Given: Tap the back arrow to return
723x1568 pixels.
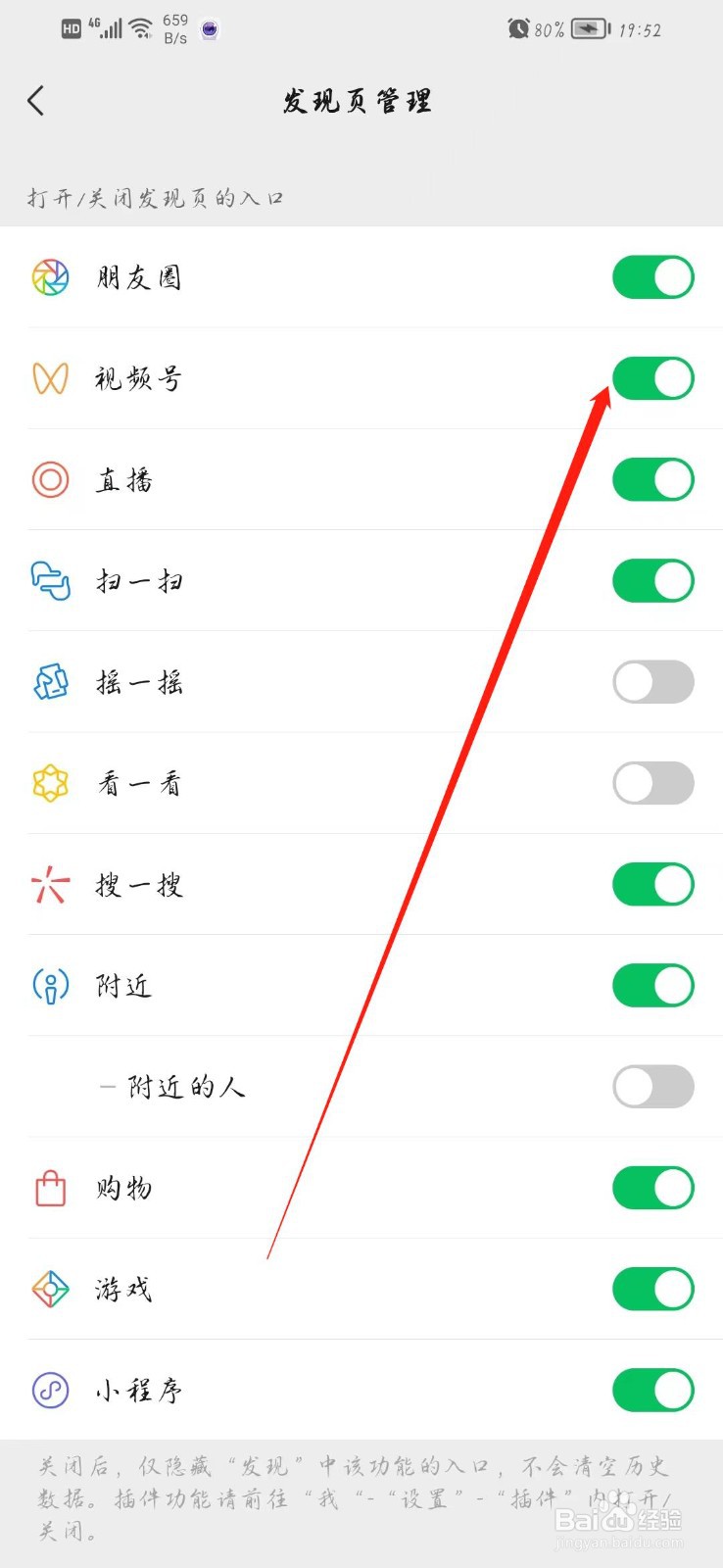Looking at the screenshot, I should pyautogui.click(x=36, y=100).
